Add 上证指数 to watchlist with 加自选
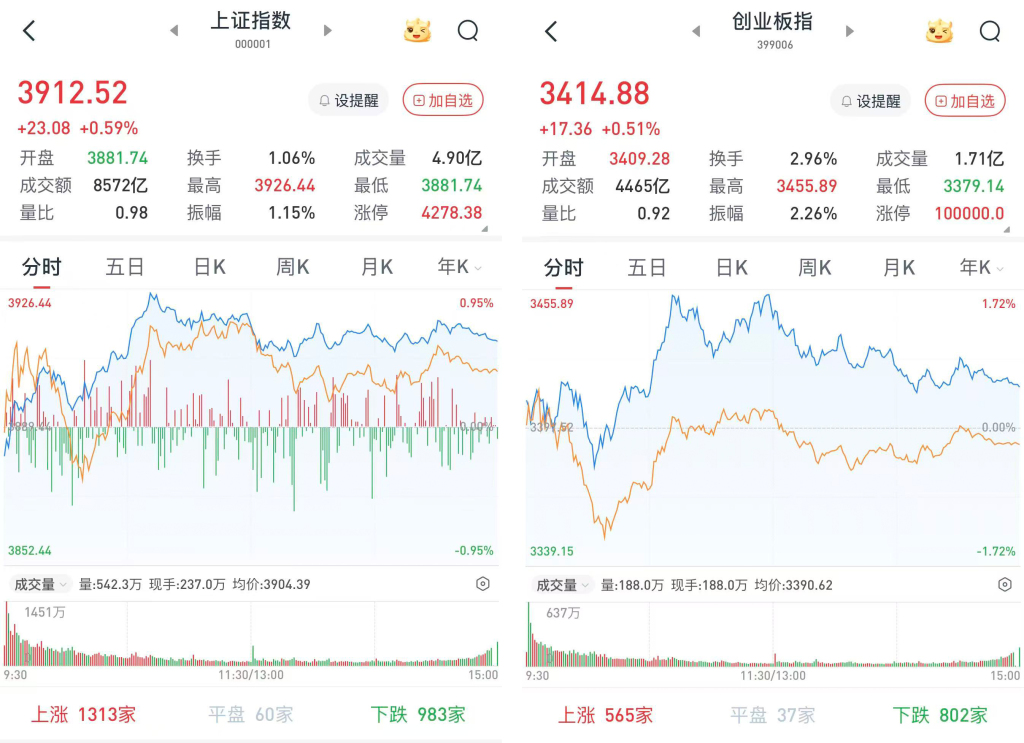1024x743 pixels. 443,101
